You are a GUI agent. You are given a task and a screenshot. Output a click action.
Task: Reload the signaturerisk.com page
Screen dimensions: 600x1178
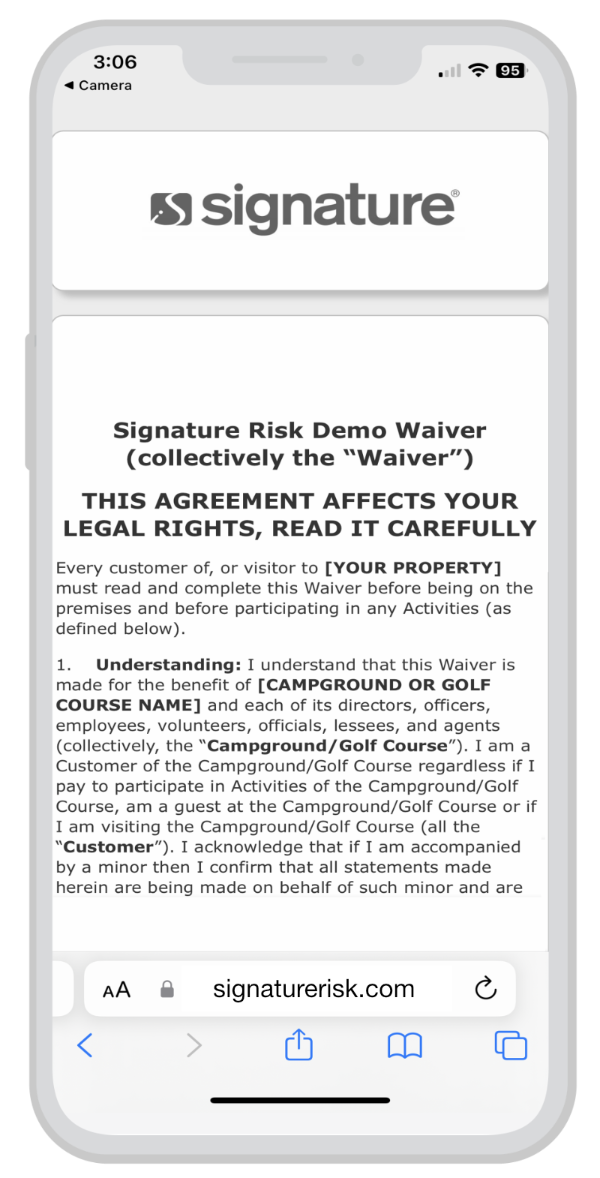coord(485,989)
